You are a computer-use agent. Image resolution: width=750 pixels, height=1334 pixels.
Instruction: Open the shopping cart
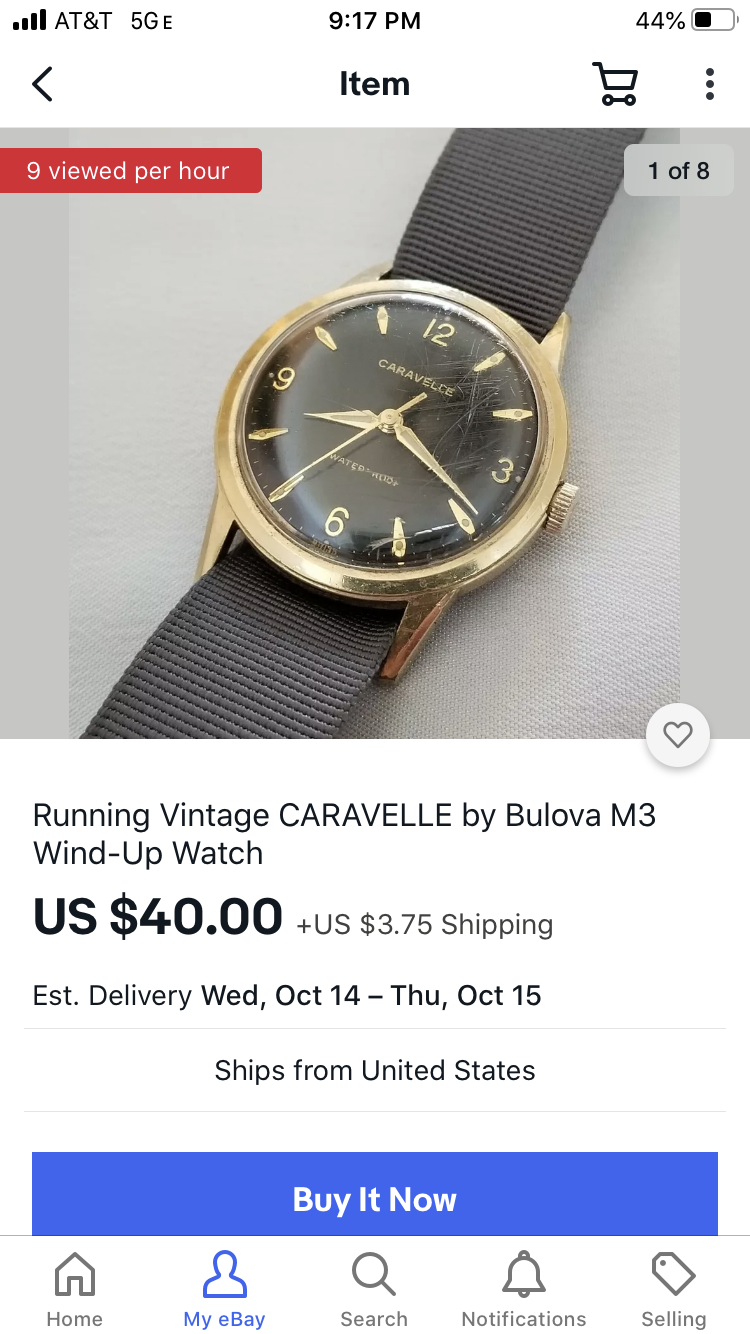pyautogui.click(x=614, y=84)
